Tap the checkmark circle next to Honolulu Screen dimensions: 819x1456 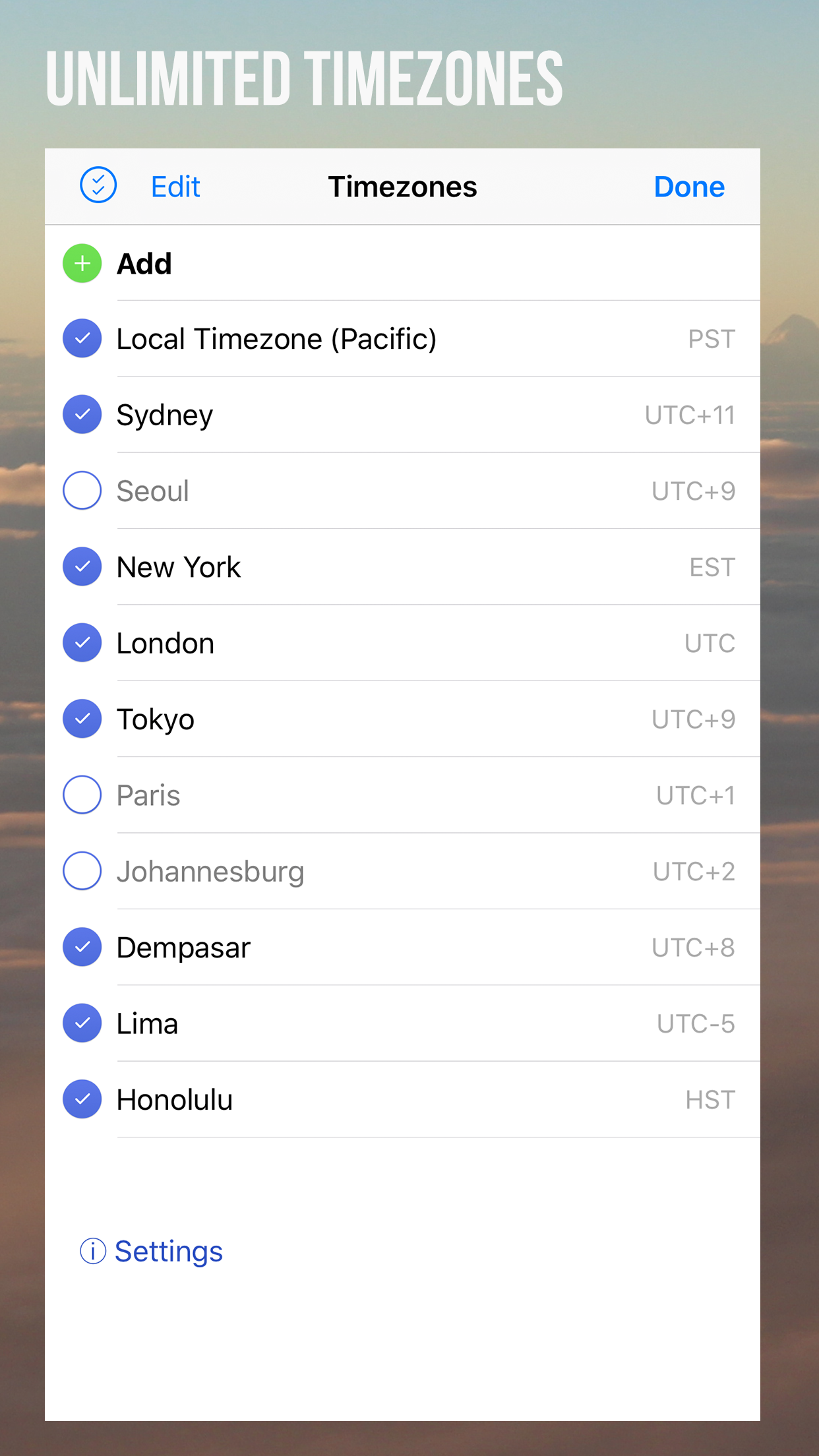[82, 1099]
